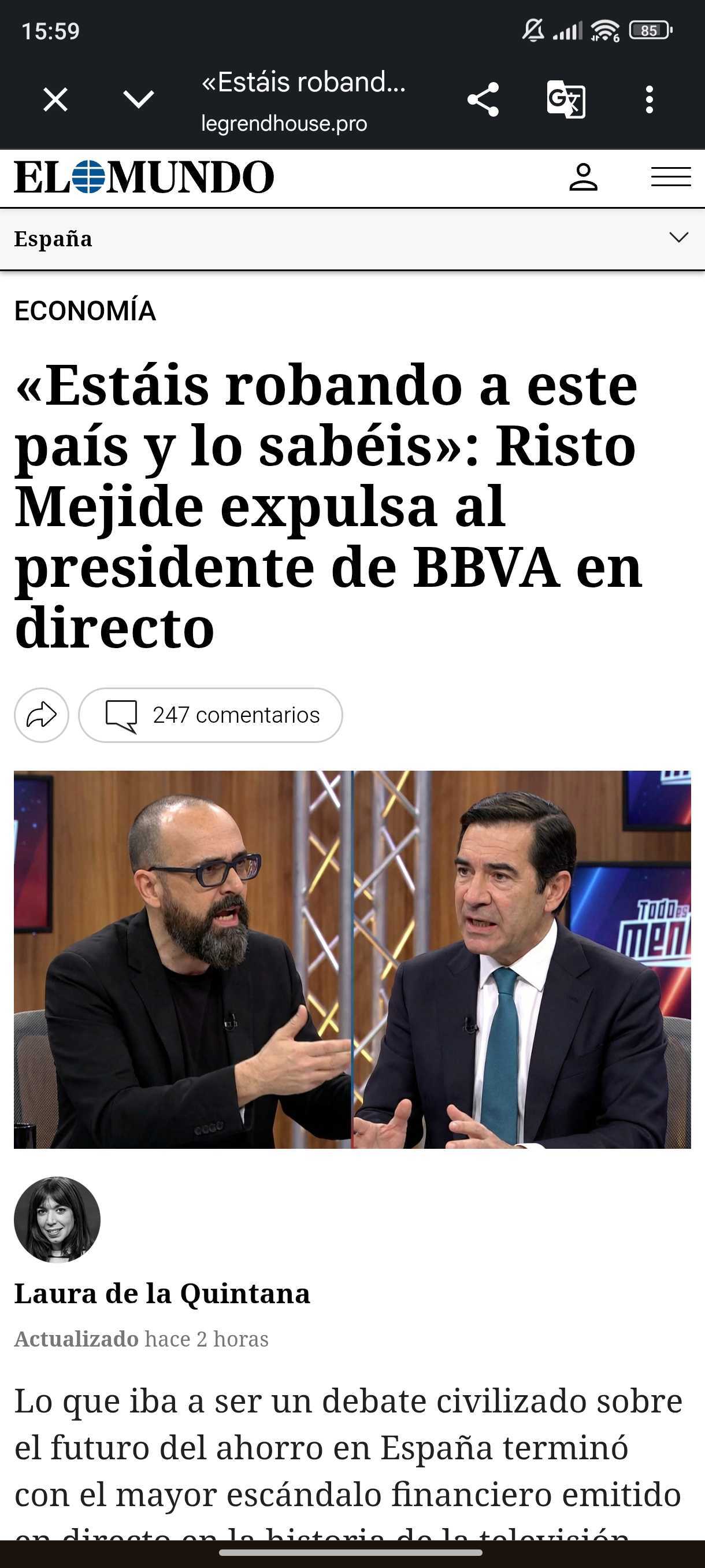705x1568 pixels.
Task: Open the article's main photo
Action: pyautogui.click(x=352, y=959)
